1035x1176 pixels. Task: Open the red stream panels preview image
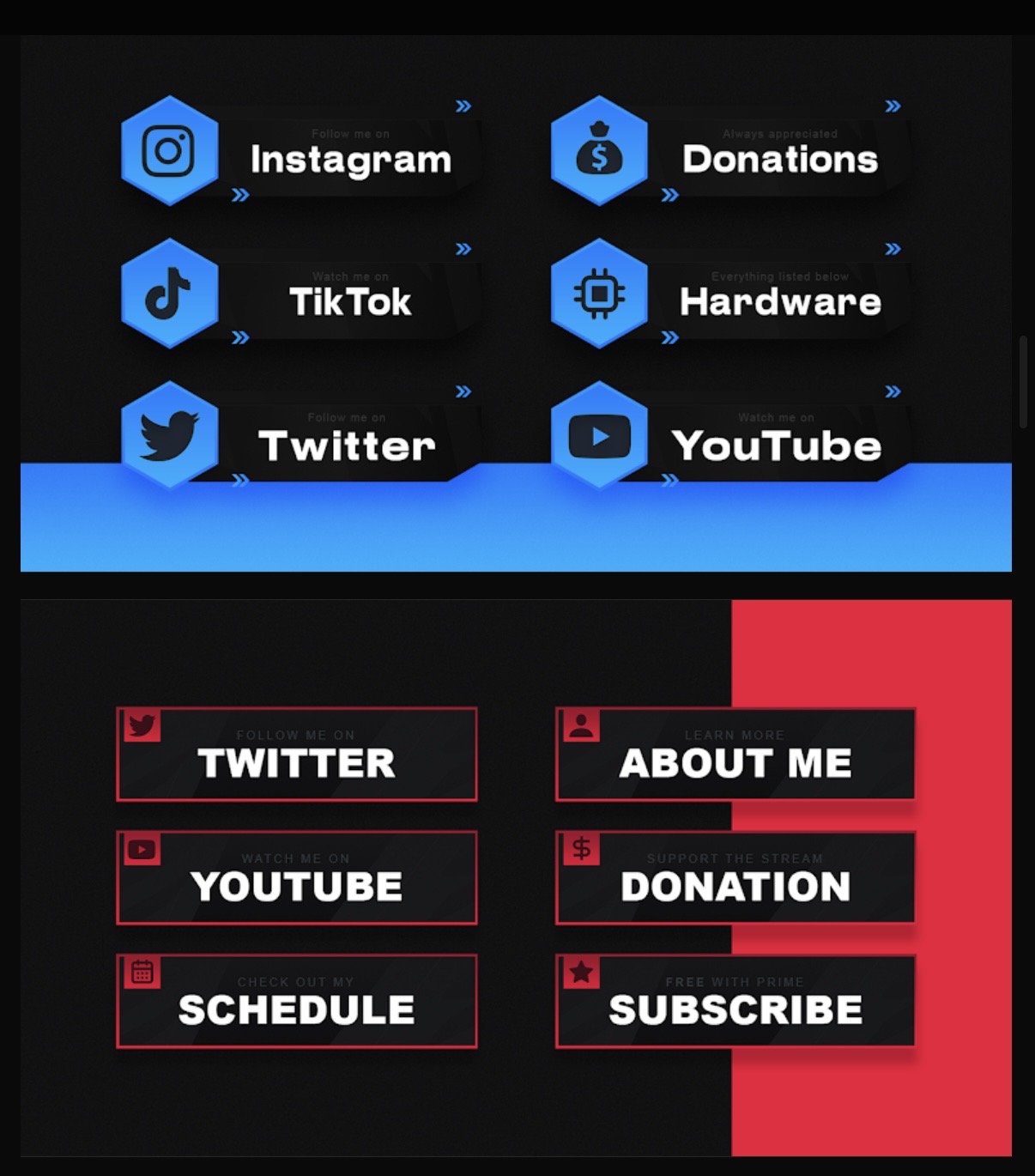[x=516, y=877]
